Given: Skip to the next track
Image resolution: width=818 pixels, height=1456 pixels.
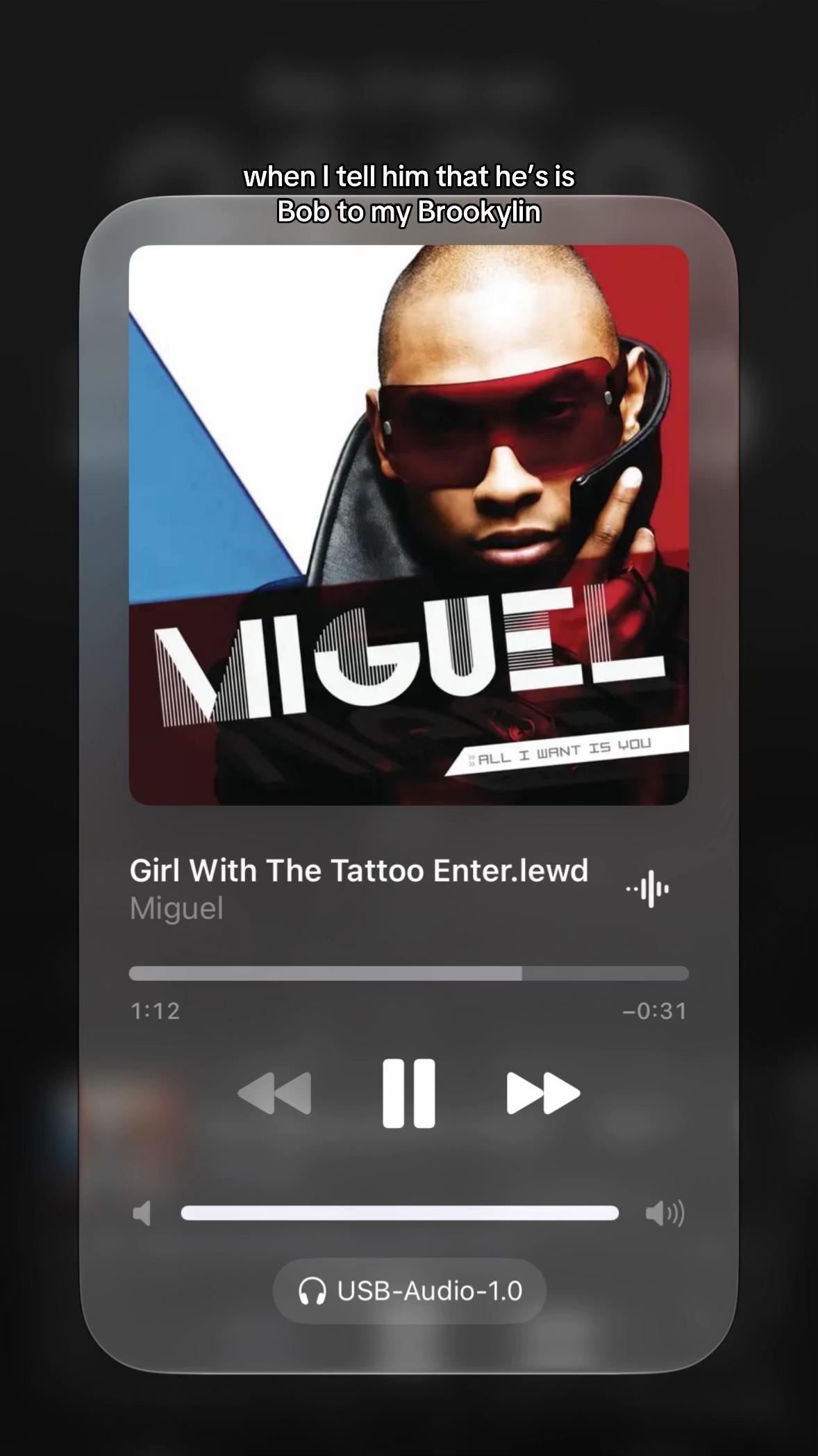Looking at the screenshot, I should 543,1093.
